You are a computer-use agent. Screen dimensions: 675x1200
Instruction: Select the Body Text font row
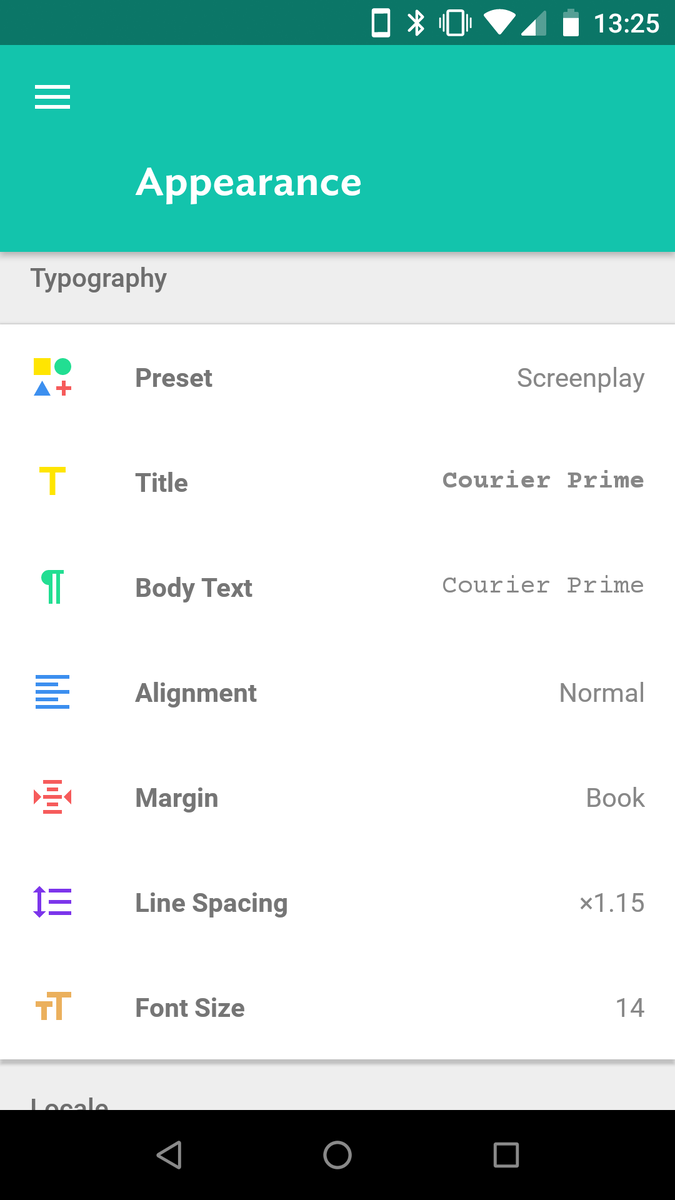click(337, 588)
